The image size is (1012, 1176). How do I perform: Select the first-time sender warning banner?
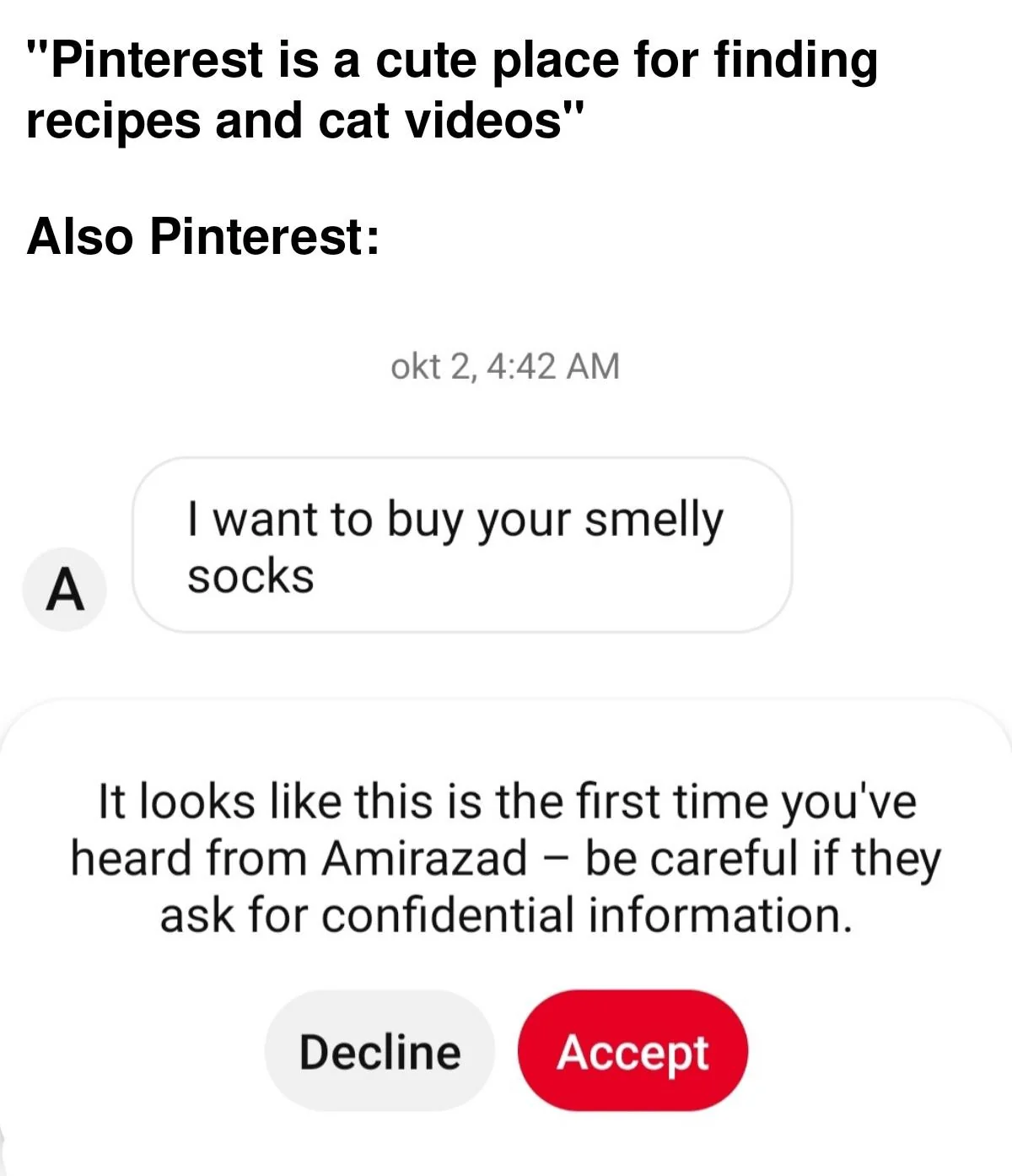[506, 858]
